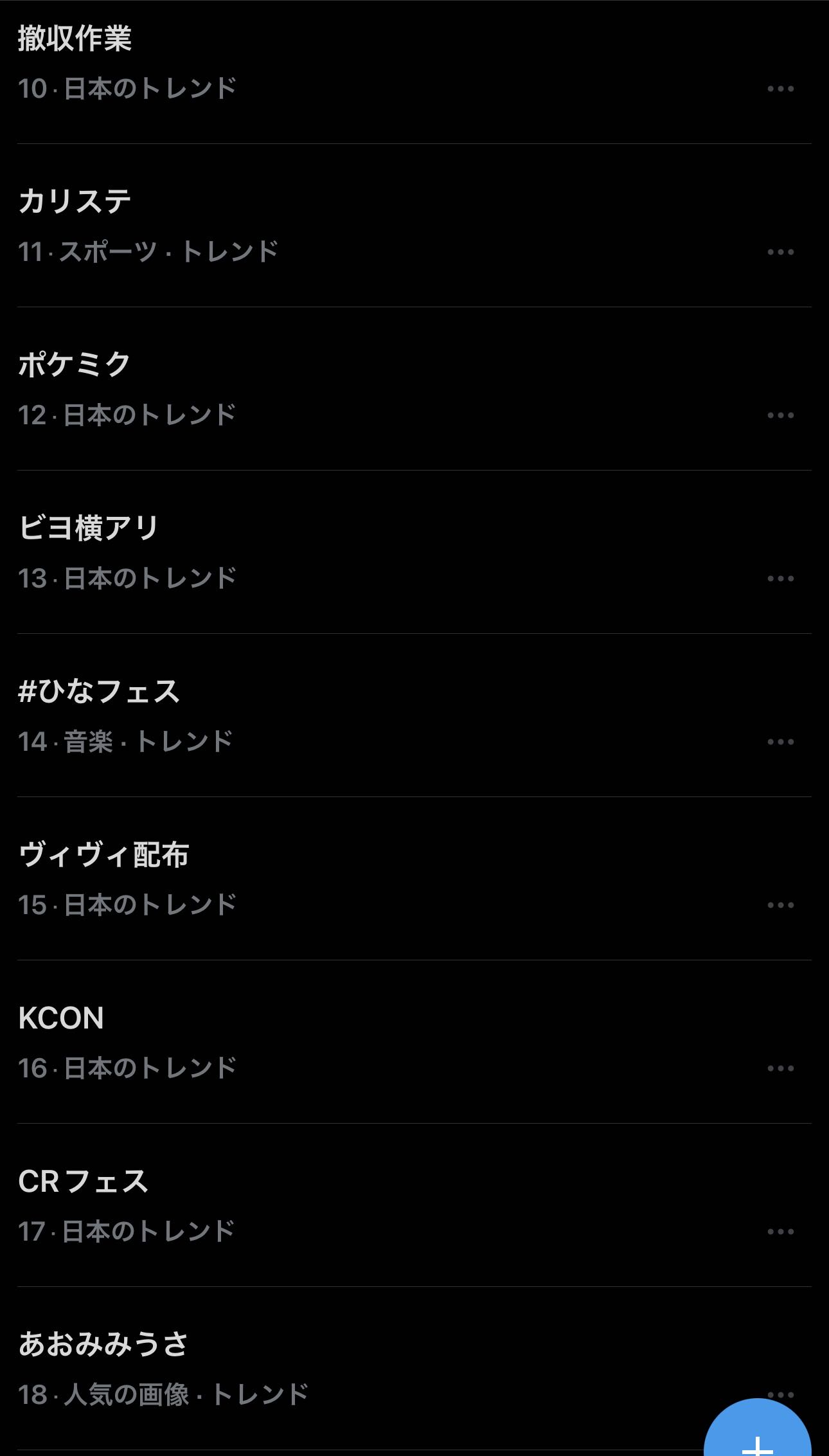Tap the three dots beside ポケミク
This screenshot has height=1456, width=829.
[x=780, y=415]
